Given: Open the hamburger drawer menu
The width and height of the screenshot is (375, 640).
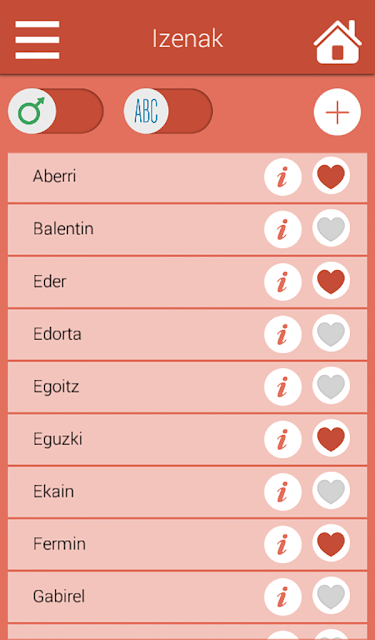Looking at the screenshot, I should coord(37,40).
